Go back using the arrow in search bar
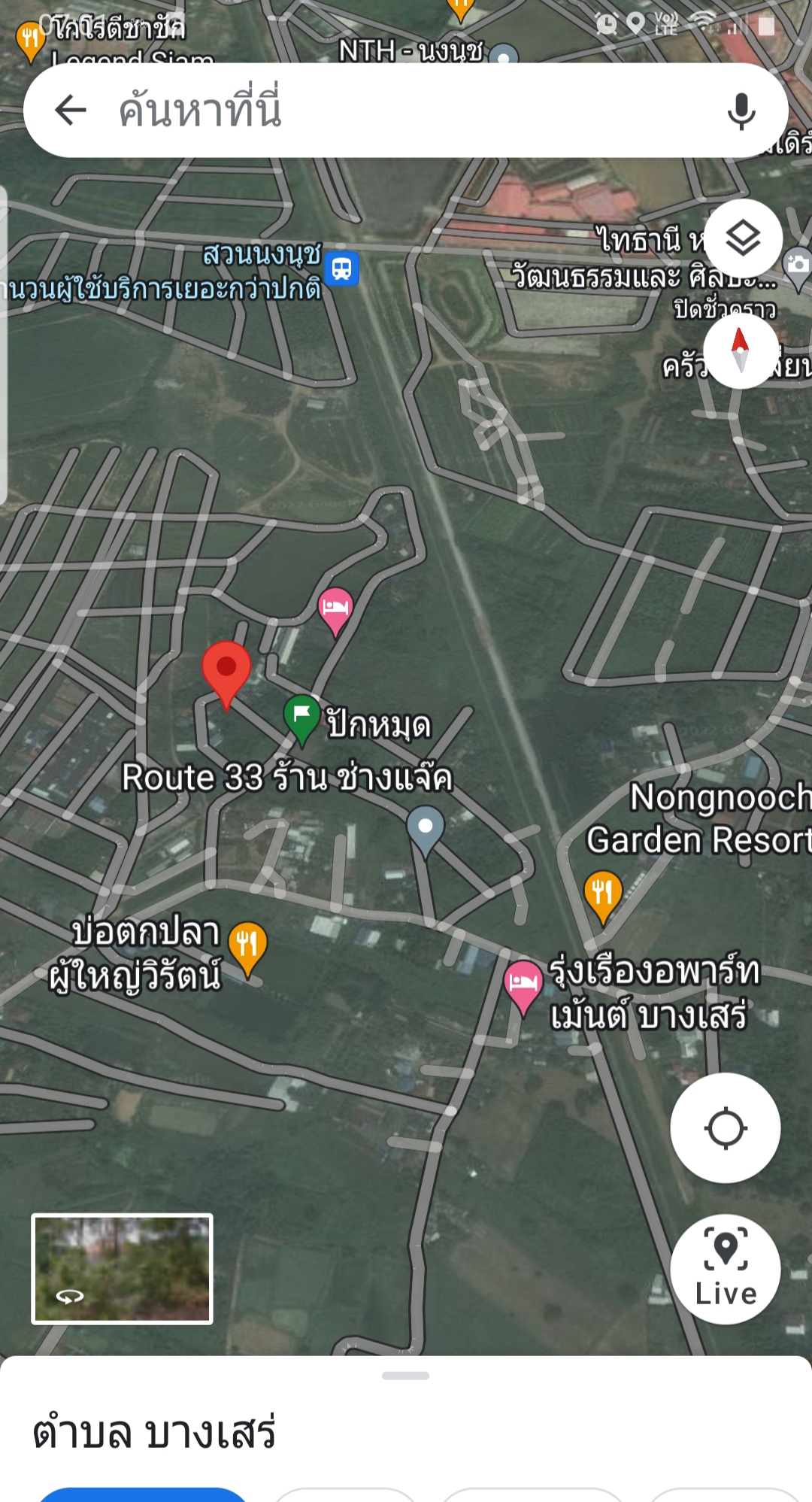This screenshot has width=812, height=1502. (71, 110)
